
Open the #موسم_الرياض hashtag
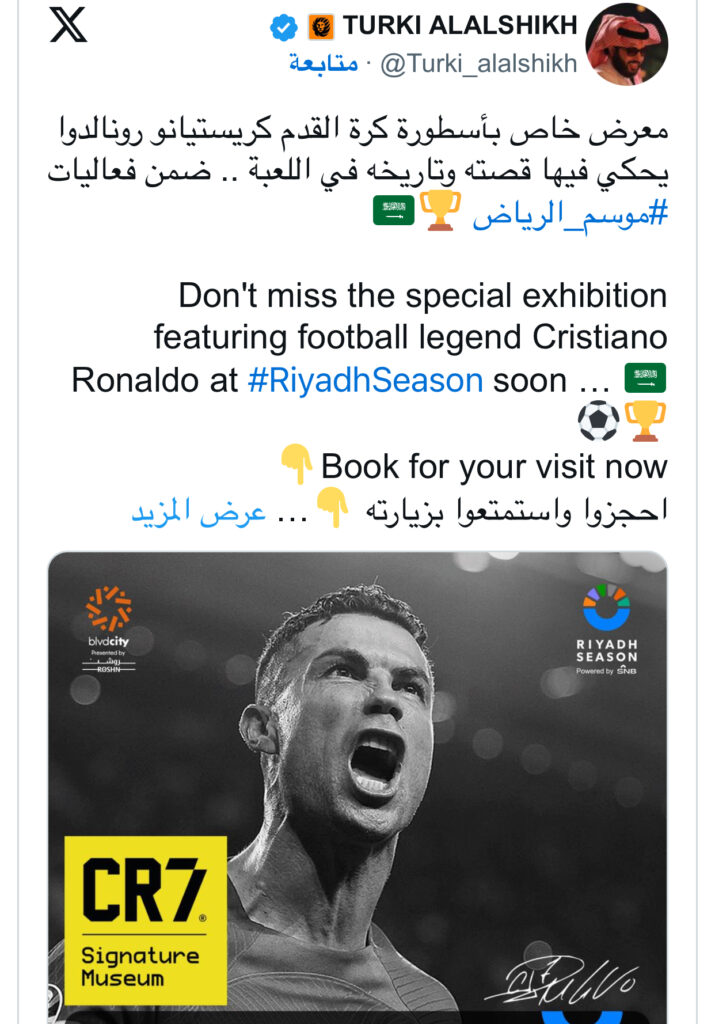pyautogui.click(x=569, y=215)
